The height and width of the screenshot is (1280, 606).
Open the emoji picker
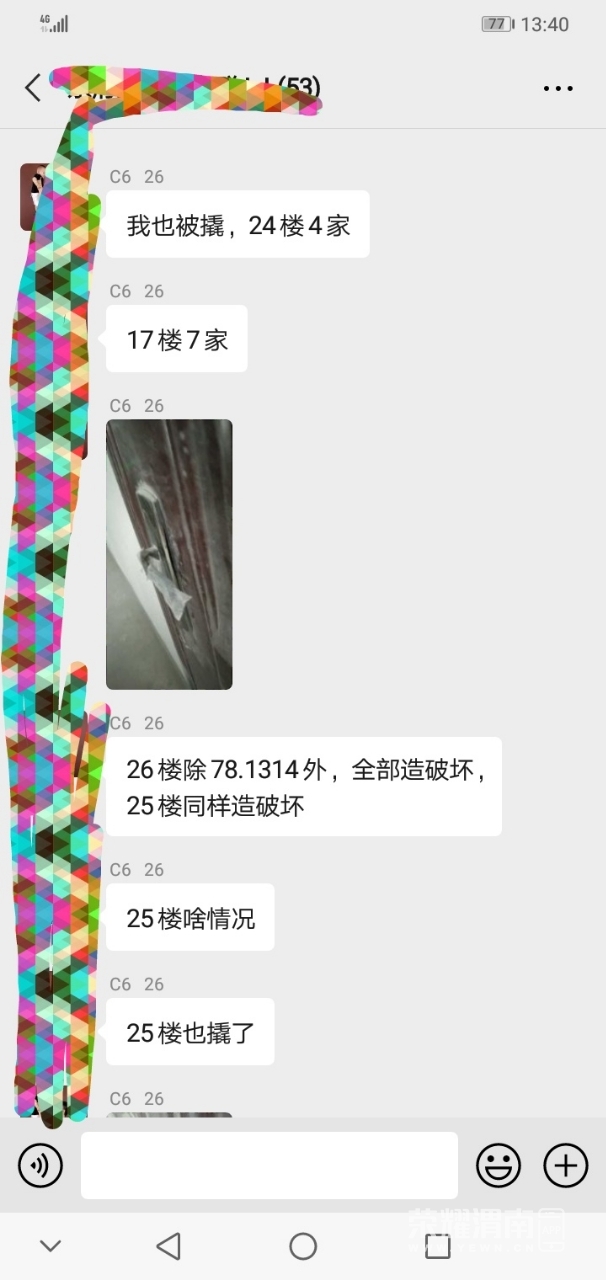click(498, 1165)
